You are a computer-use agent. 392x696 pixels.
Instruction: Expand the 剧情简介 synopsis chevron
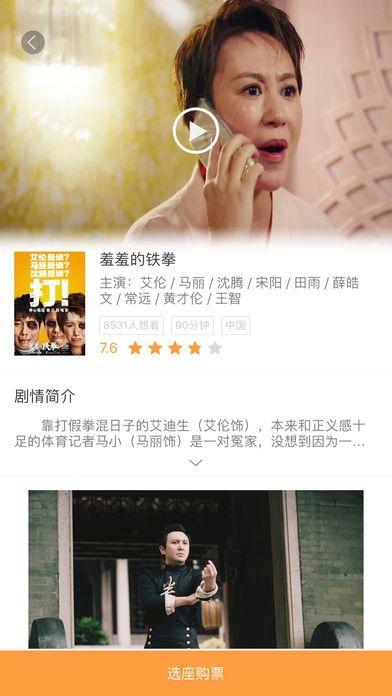click(196, 463)
